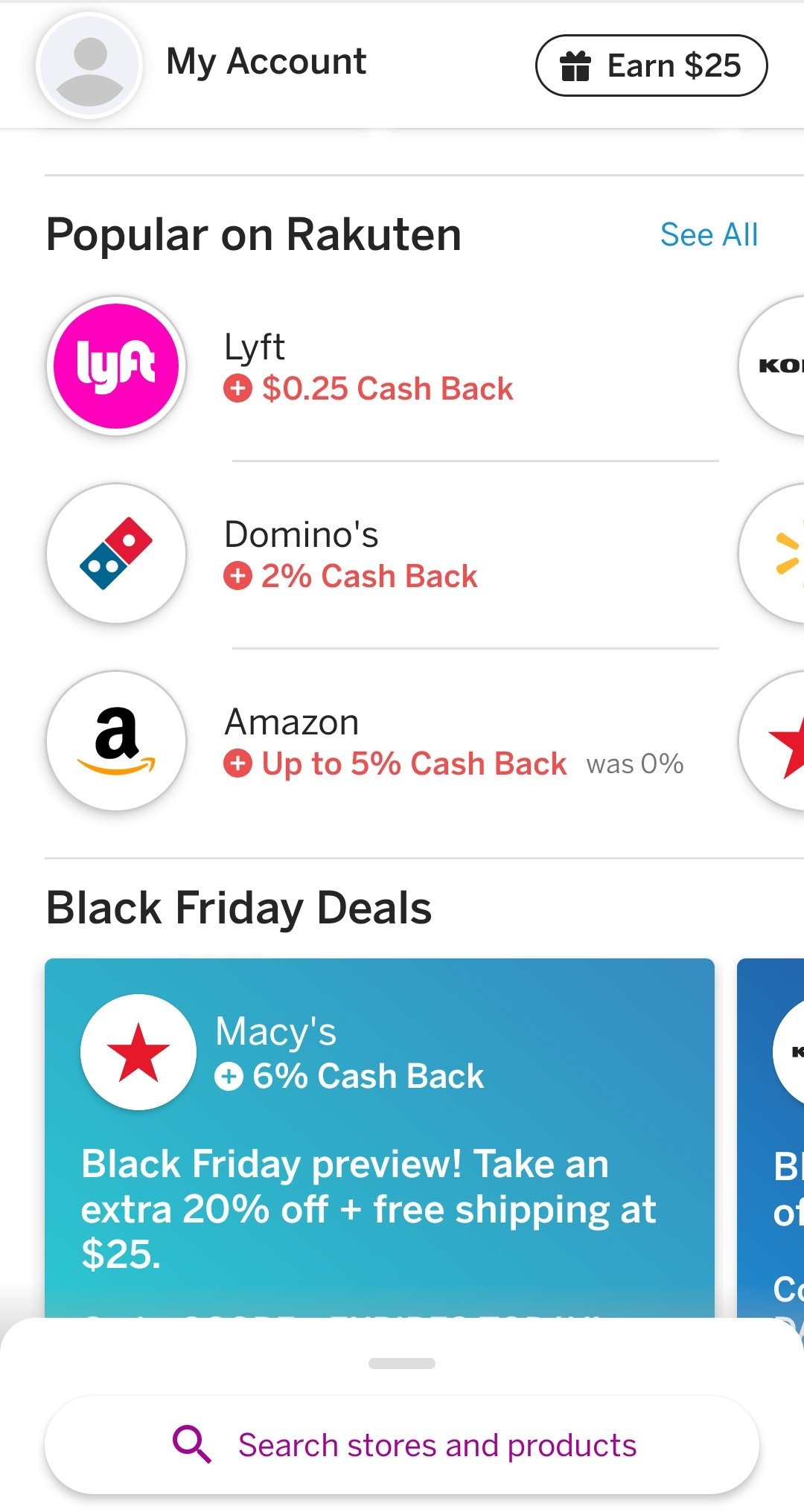Open the Lyft cash back offer
This screenshot has height=1512, width=804.
[383, 366]
